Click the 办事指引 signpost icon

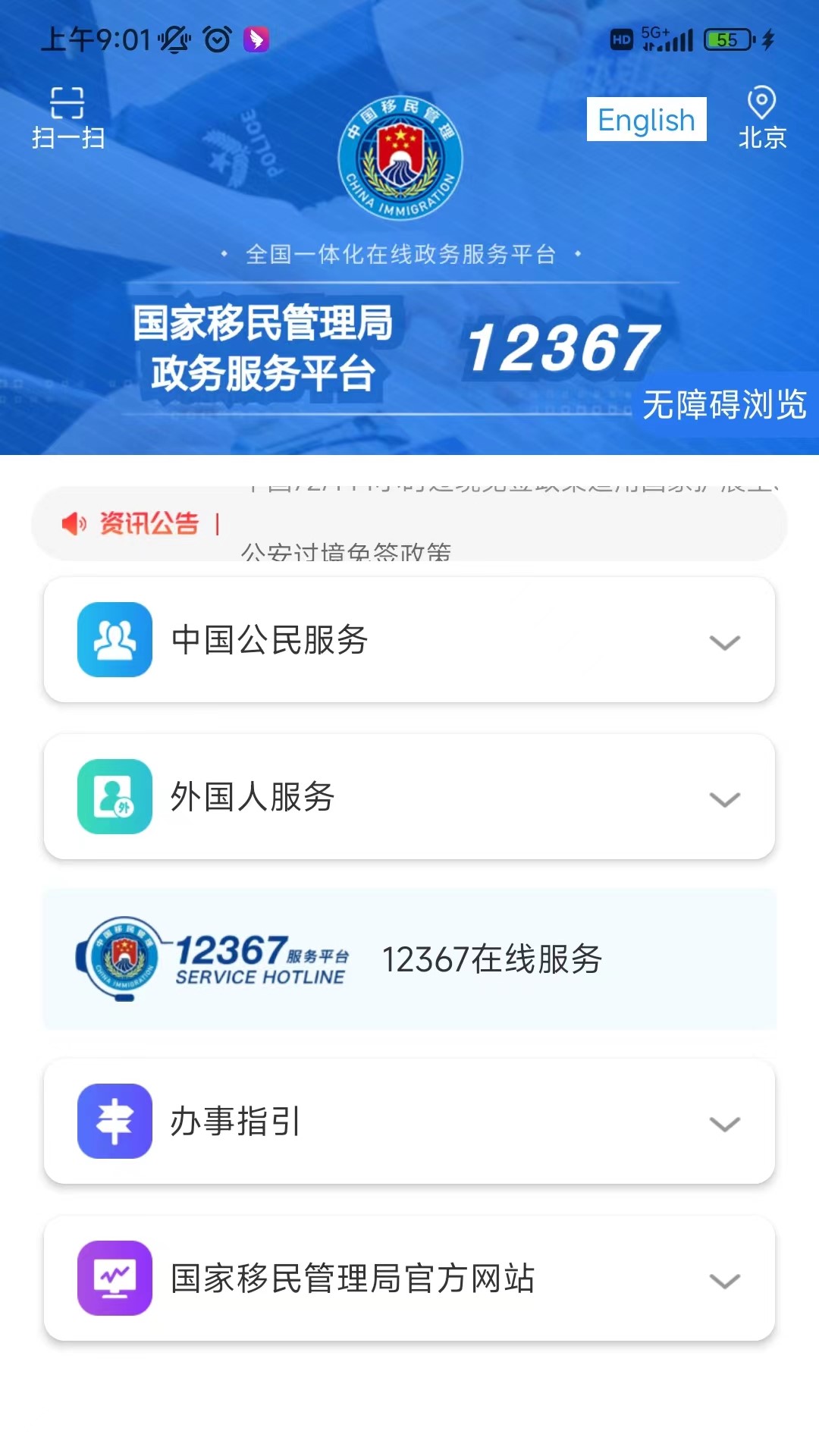[x=113, y=1122]
